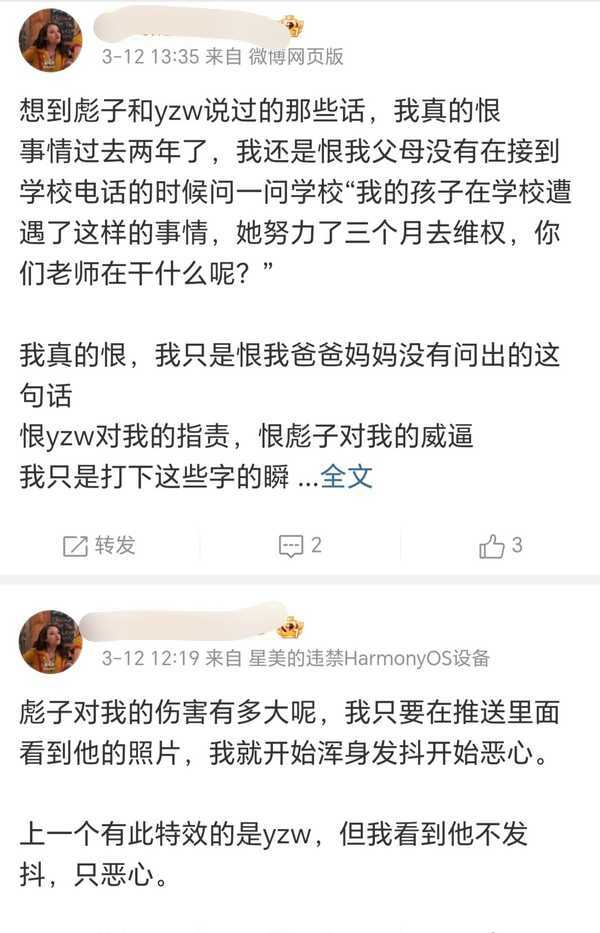This screenshot has width=600, height=933.
Task: Open comments on the 13:35 post
Action: coord(299,545)
